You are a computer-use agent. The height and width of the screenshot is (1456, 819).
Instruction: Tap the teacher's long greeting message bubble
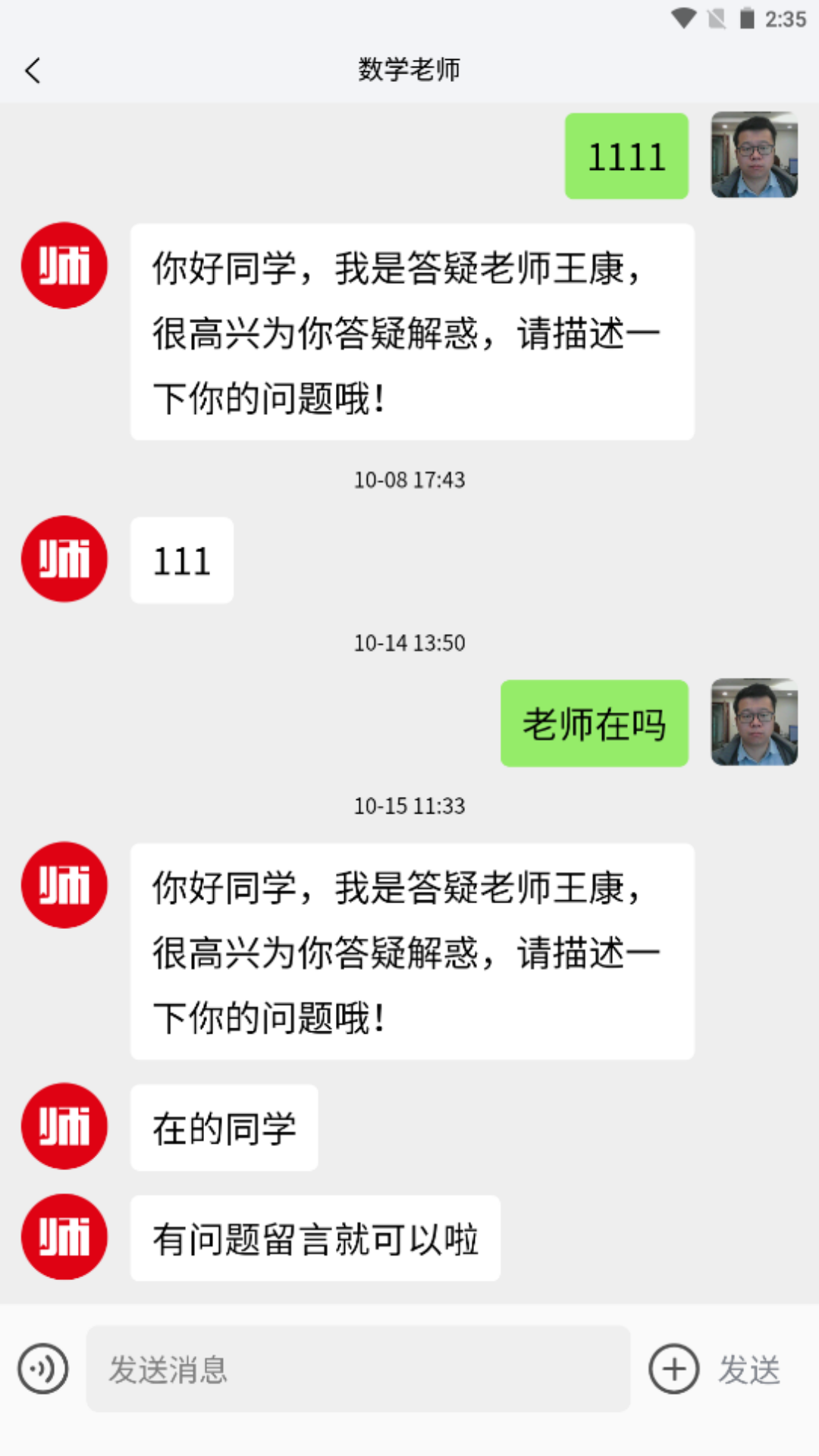(412, 331)
